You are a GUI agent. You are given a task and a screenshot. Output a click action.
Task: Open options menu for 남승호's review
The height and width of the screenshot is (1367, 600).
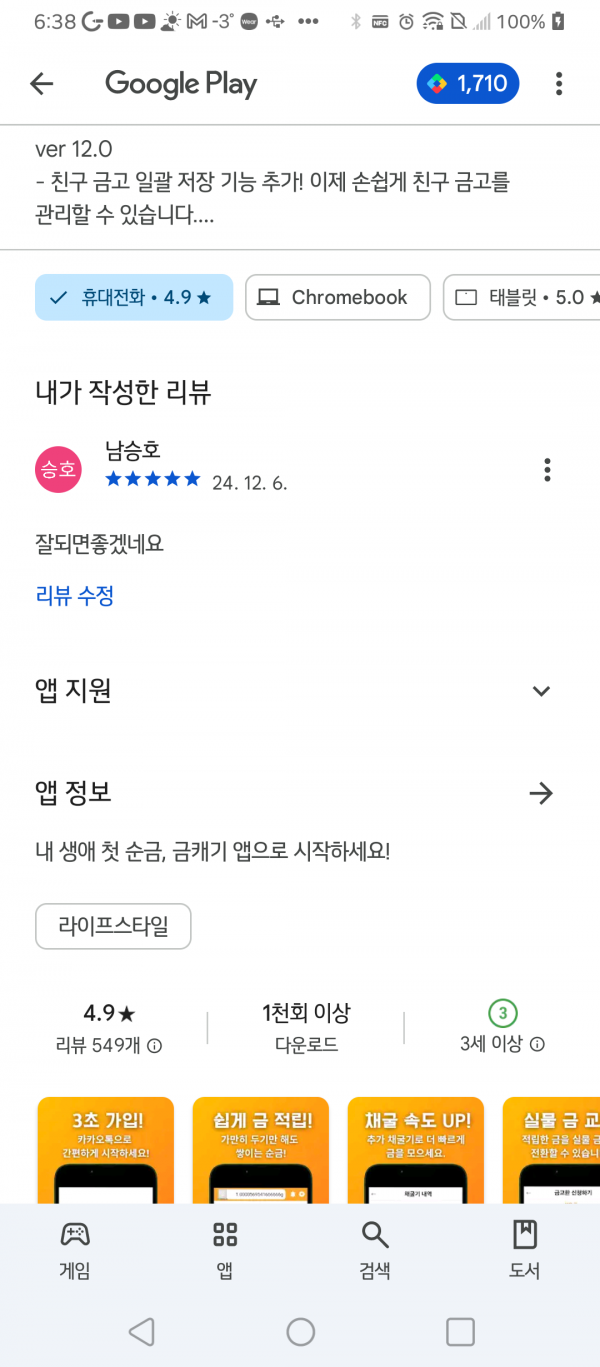[547, 469]
